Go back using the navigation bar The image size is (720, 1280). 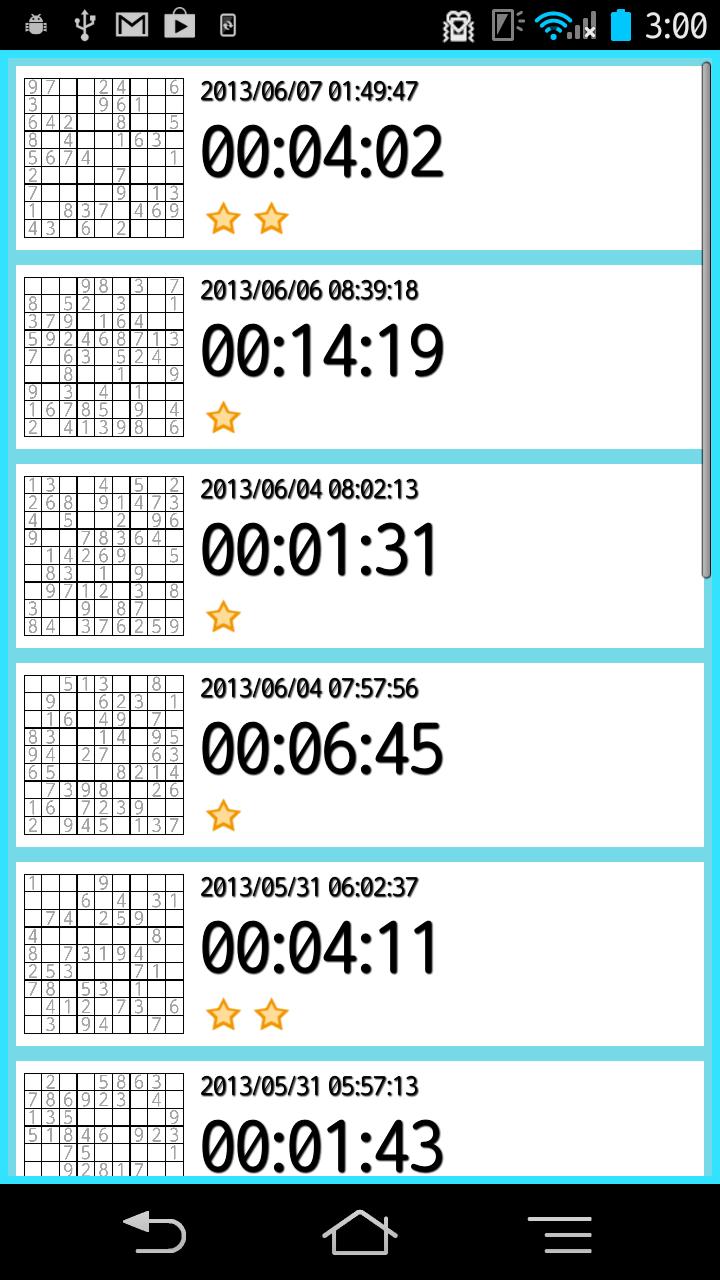point(153,1232)
